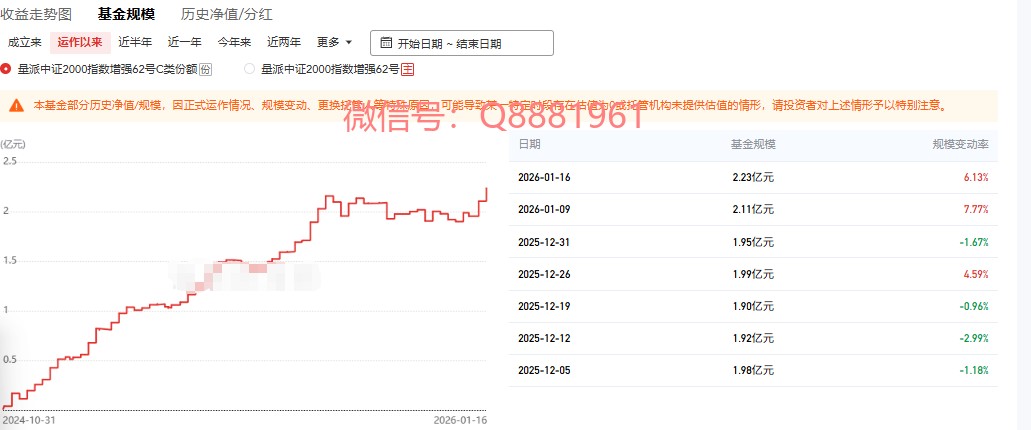Choose the 成立来 time range

coord(24,42)
